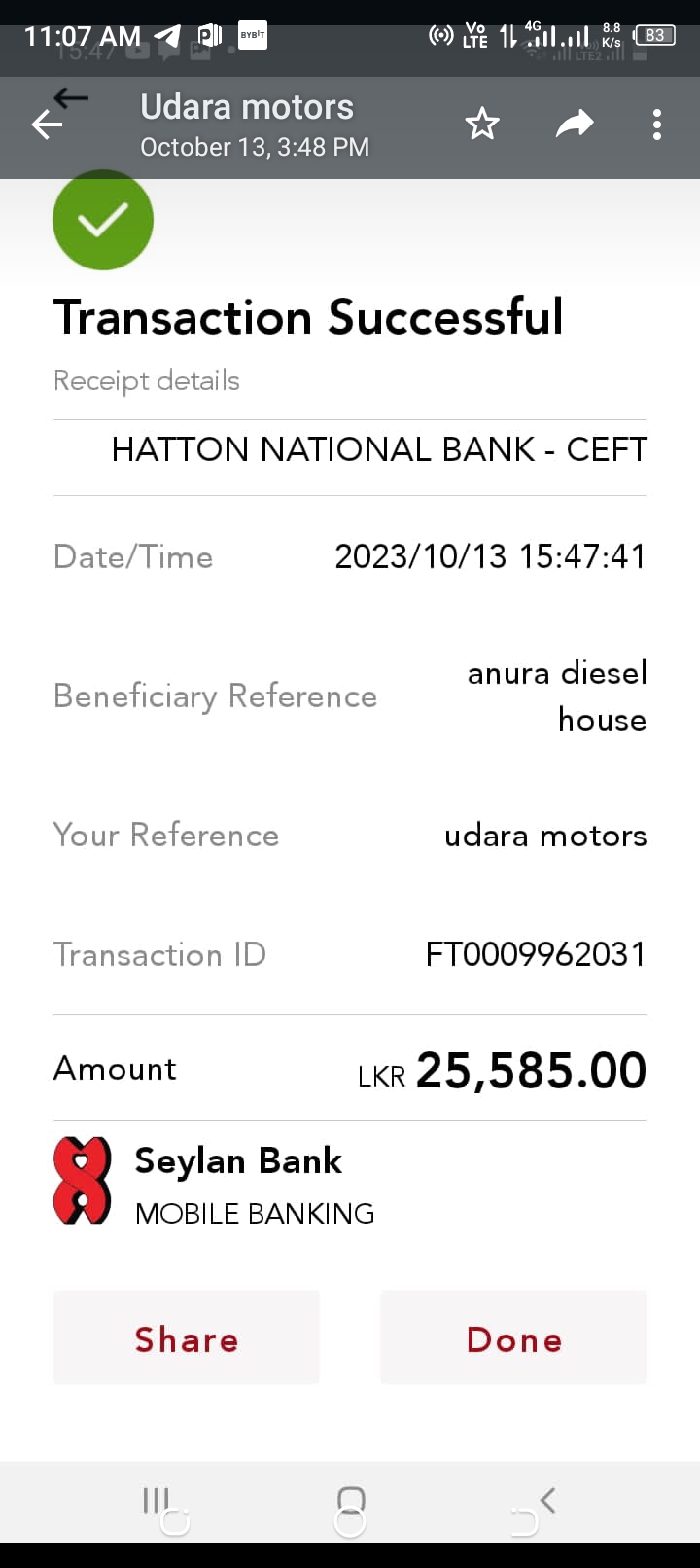
Task: Open the recent apps view
Action: [156, 1502]
